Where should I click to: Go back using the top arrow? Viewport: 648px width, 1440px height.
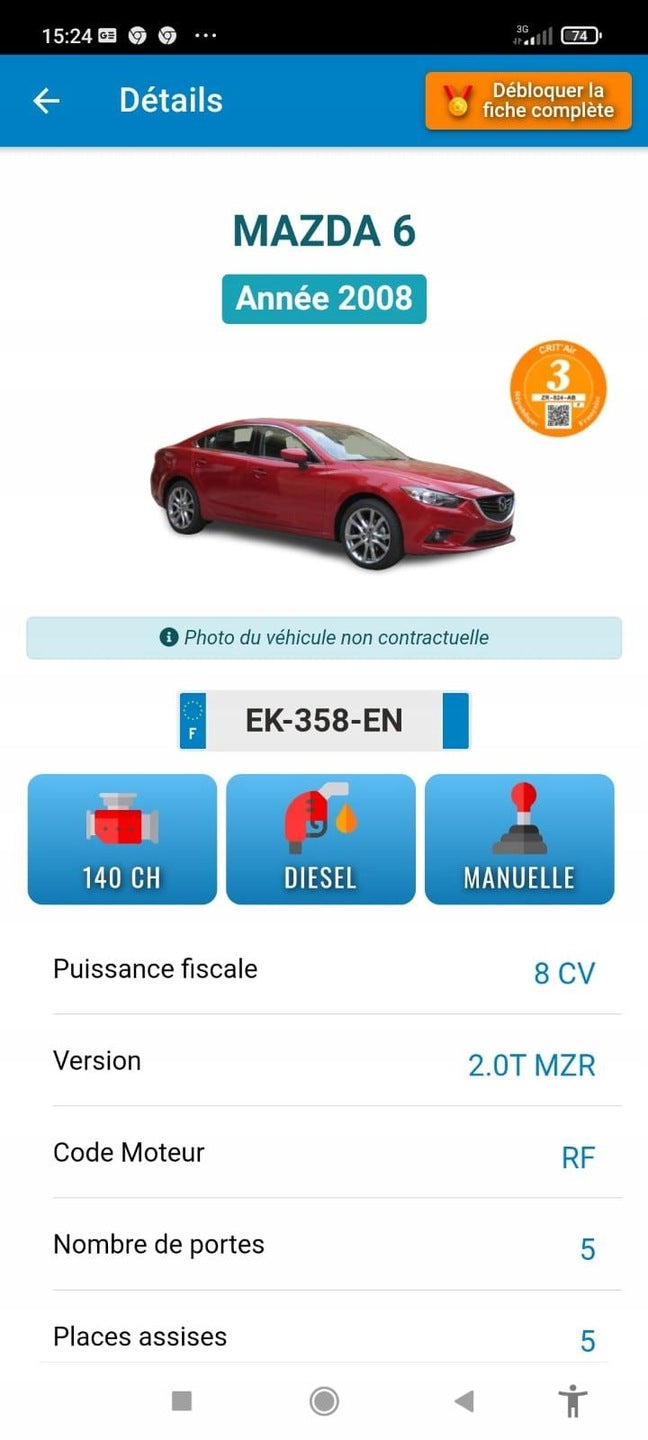[x=47, y=101]
